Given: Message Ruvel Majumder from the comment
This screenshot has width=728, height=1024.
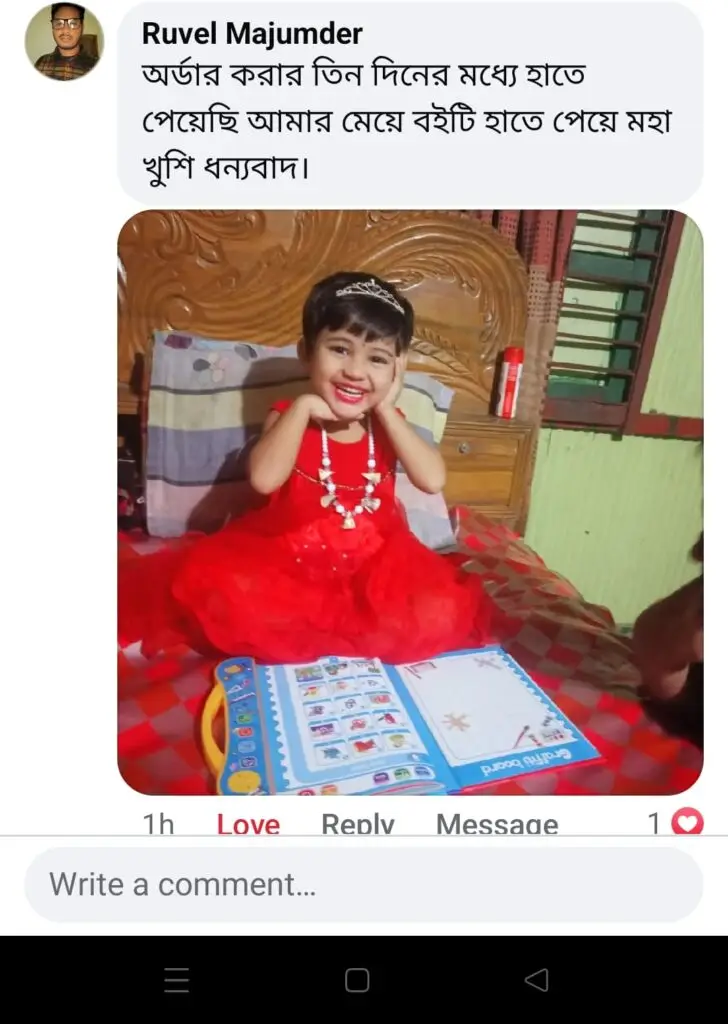Looking at the screenshot, I should pos(497,823).
